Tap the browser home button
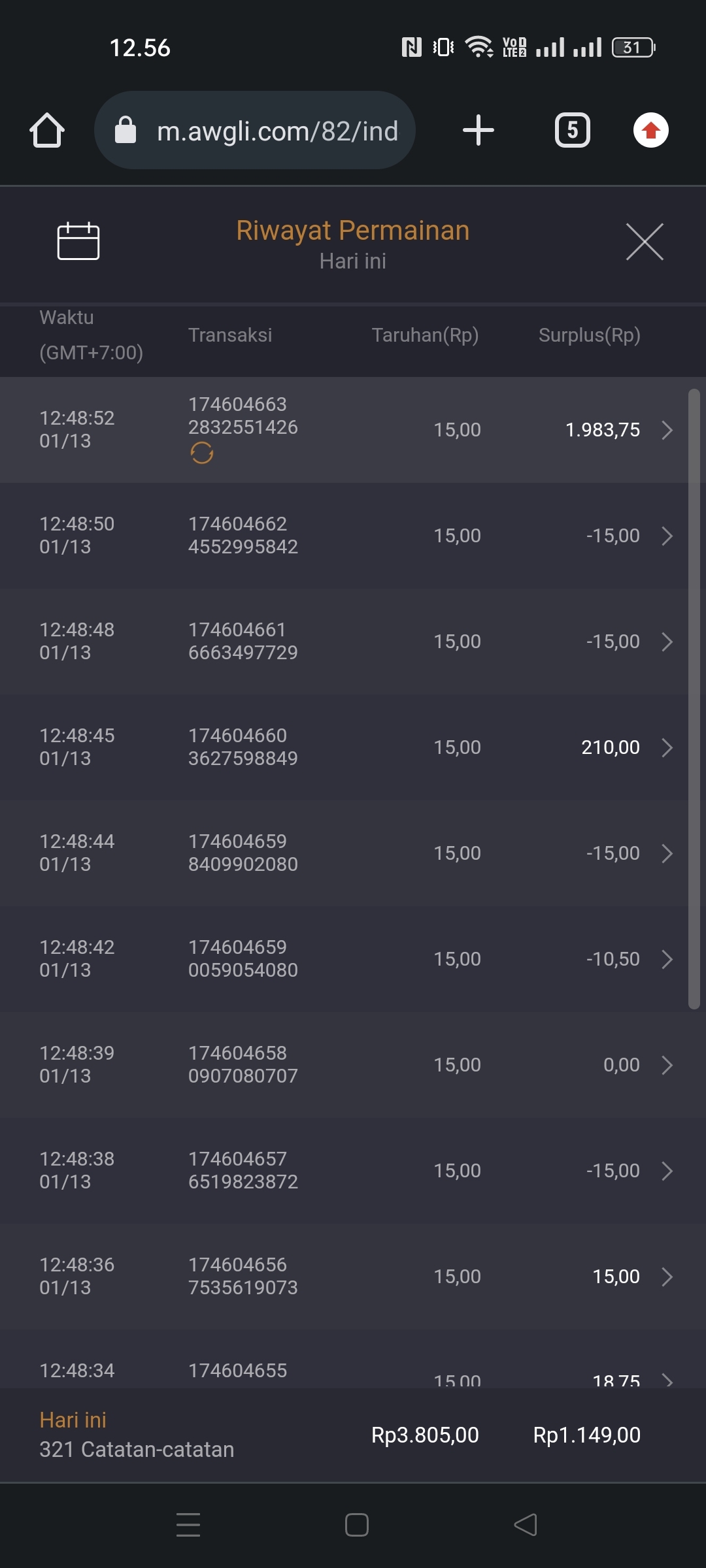706x1568 pixels. tap(47, 130)
